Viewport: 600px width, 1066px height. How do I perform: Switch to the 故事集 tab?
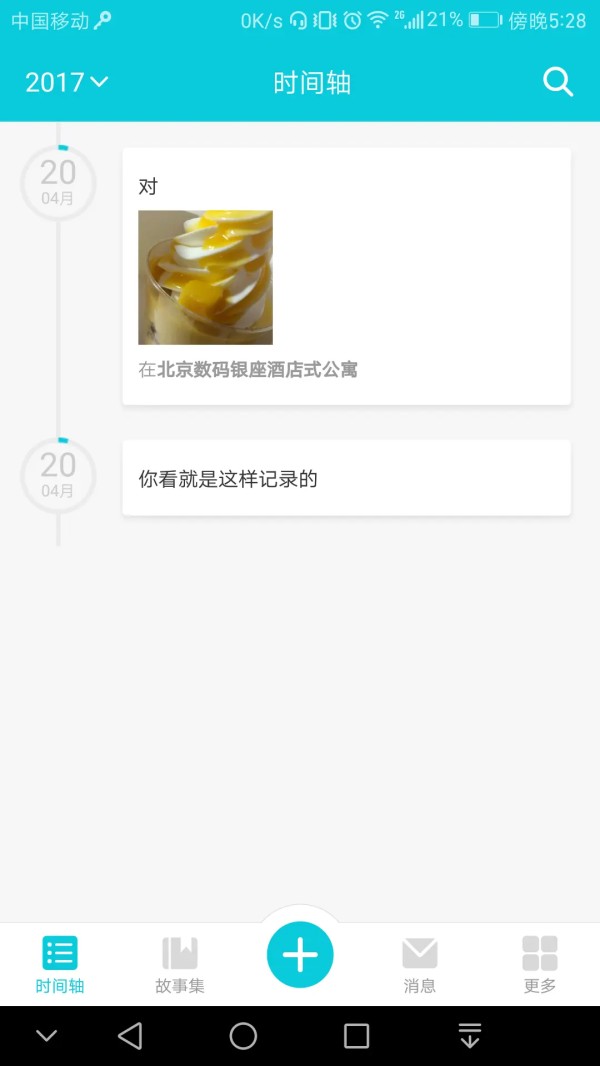(180, 964)
